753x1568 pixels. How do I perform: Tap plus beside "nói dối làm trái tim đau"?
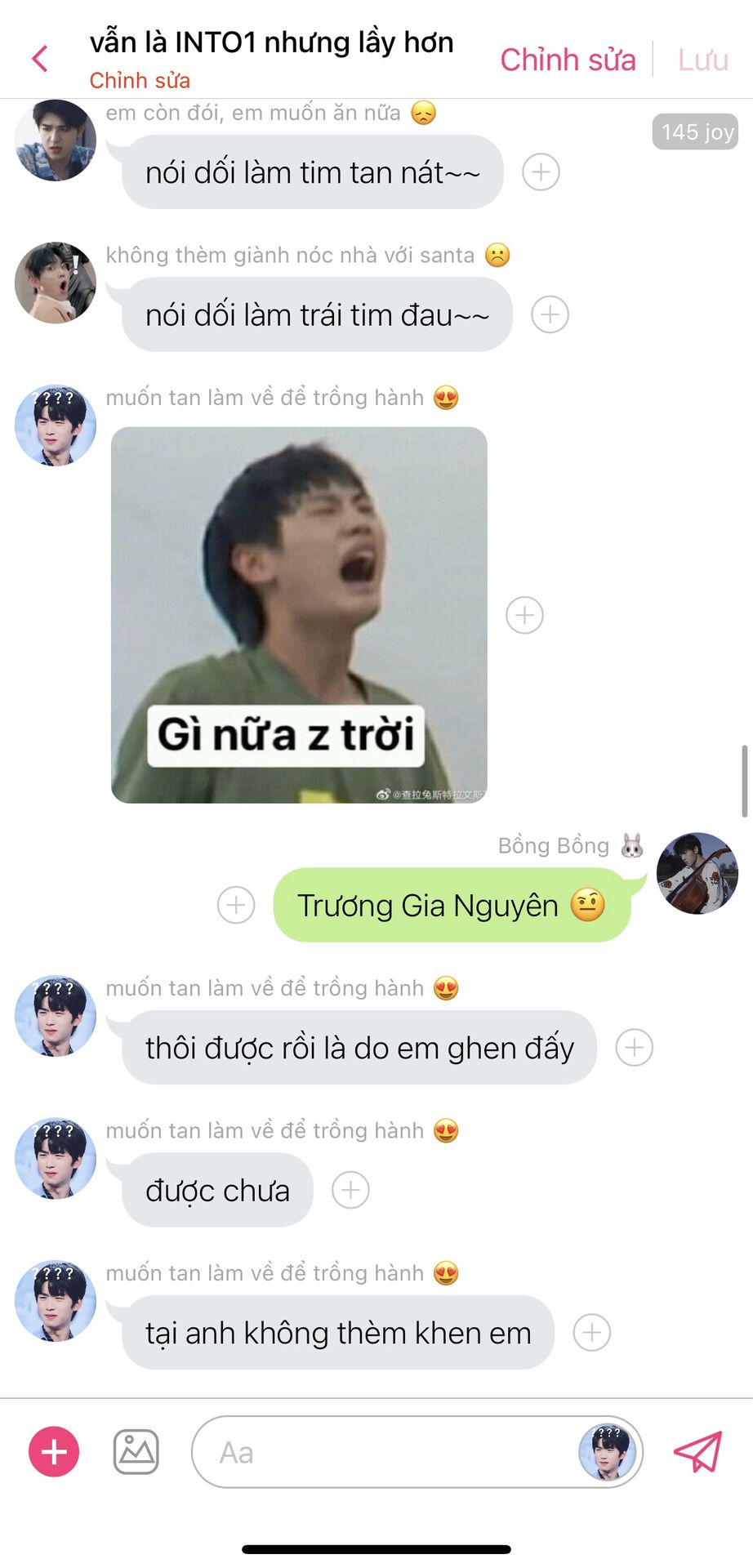coord(550,314)
